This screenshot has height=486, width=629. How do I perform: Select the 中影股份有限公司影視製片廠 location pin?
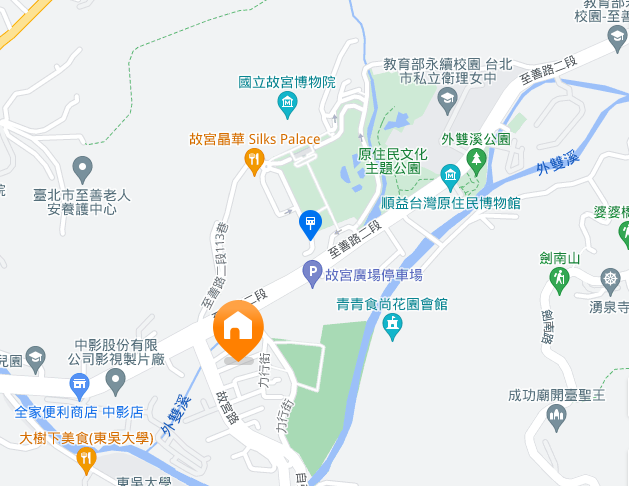click(116, 379)
